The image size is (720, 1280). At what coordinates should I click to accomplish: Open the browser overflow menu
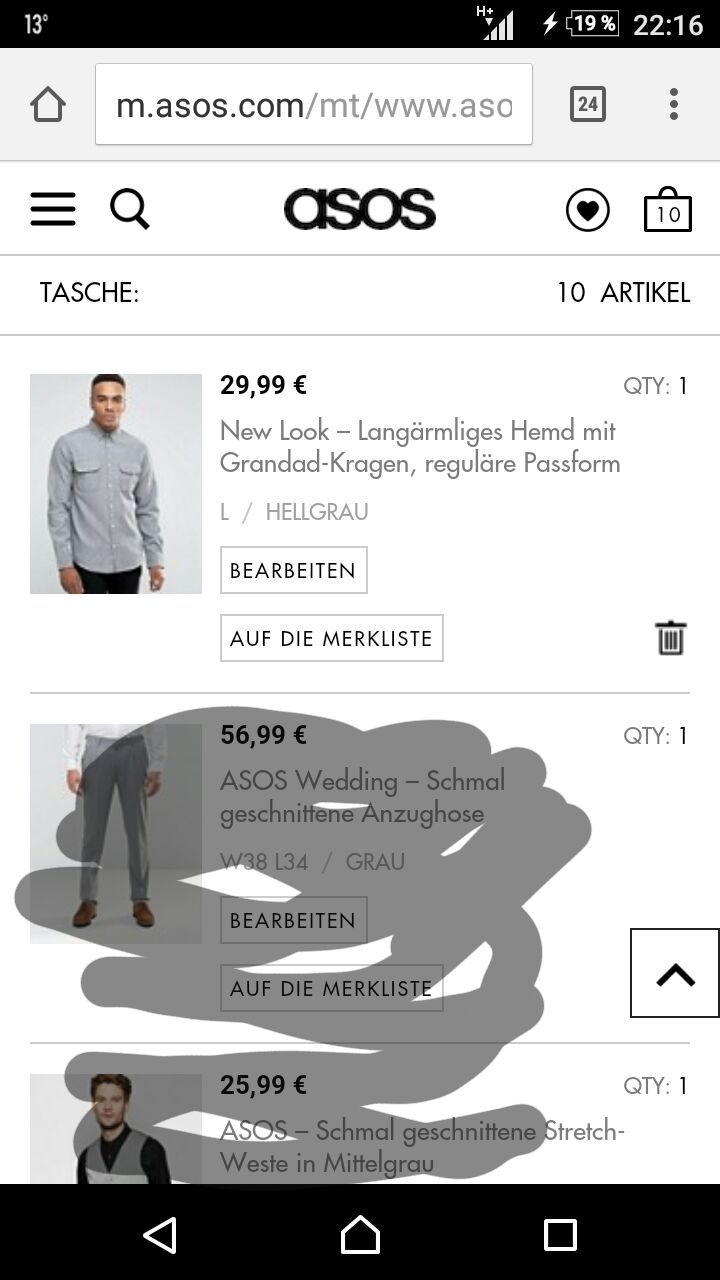pyautogui.click(x=674, y=104)
